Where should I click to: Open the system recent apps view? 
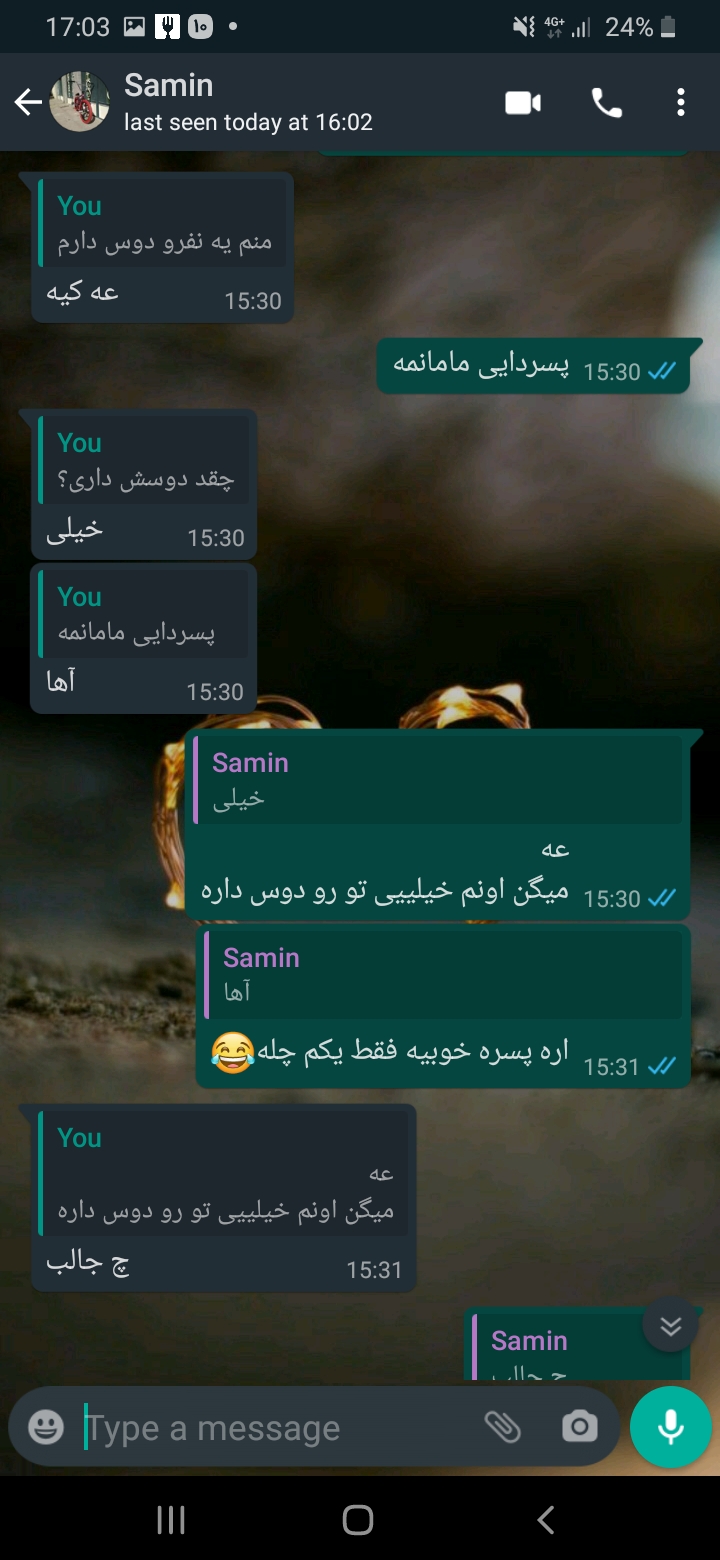point(171,1521)
